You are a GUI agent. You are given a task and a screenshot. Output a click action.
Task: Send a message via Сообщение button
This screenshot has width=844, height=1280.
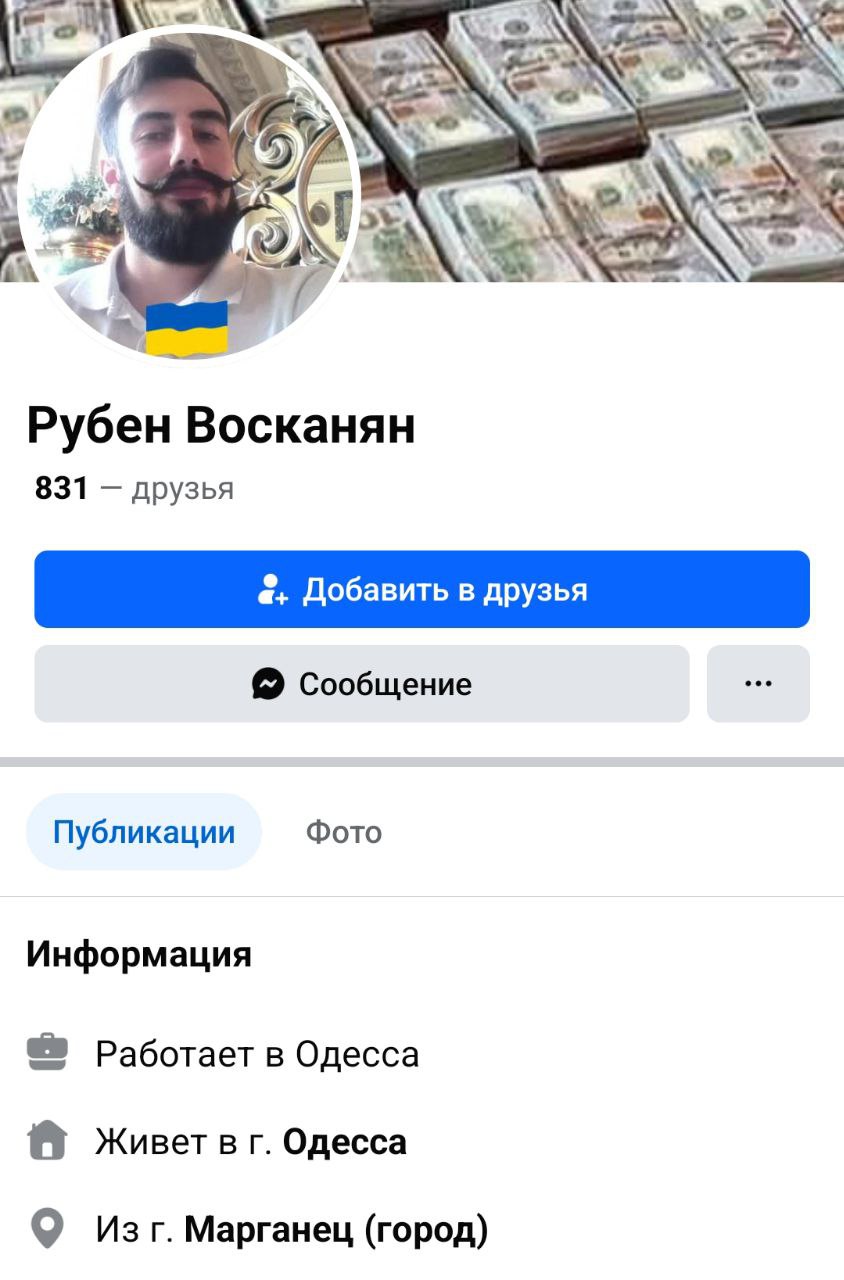tap(361, 684)
